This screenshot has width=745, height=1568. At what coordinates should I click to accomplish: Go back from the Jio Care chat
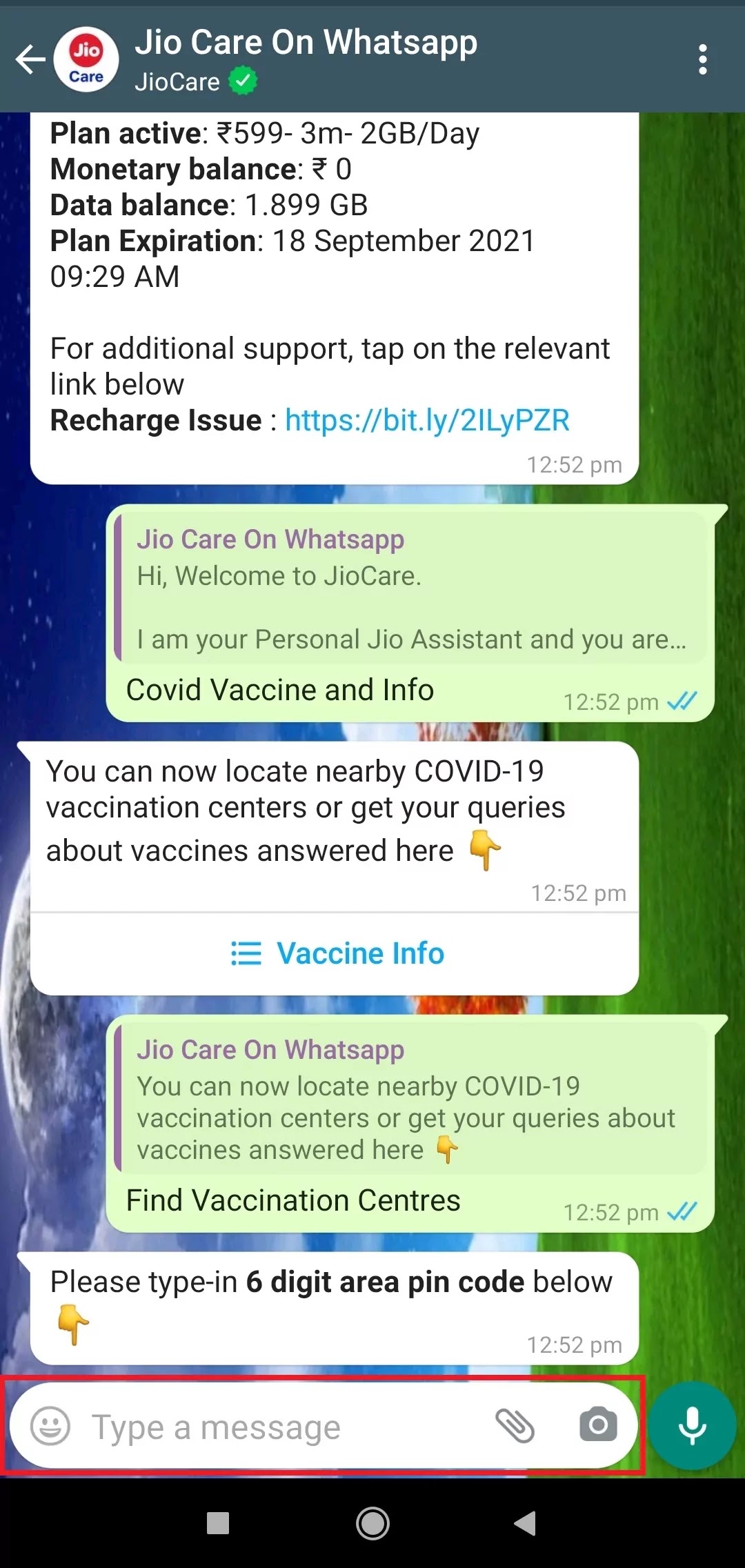click(x=30, y=59)
